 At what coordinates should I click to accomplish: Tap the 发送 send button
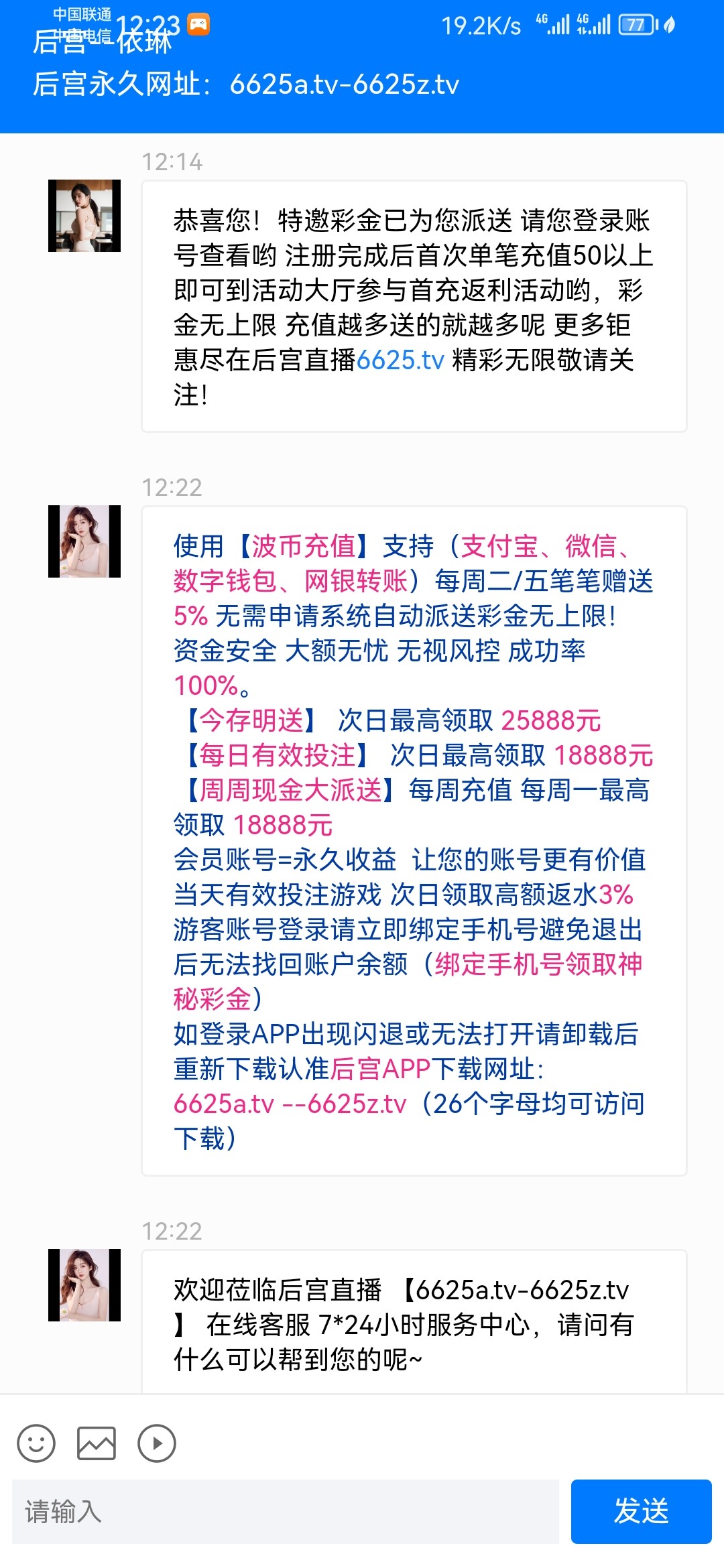coord(641,1512)
